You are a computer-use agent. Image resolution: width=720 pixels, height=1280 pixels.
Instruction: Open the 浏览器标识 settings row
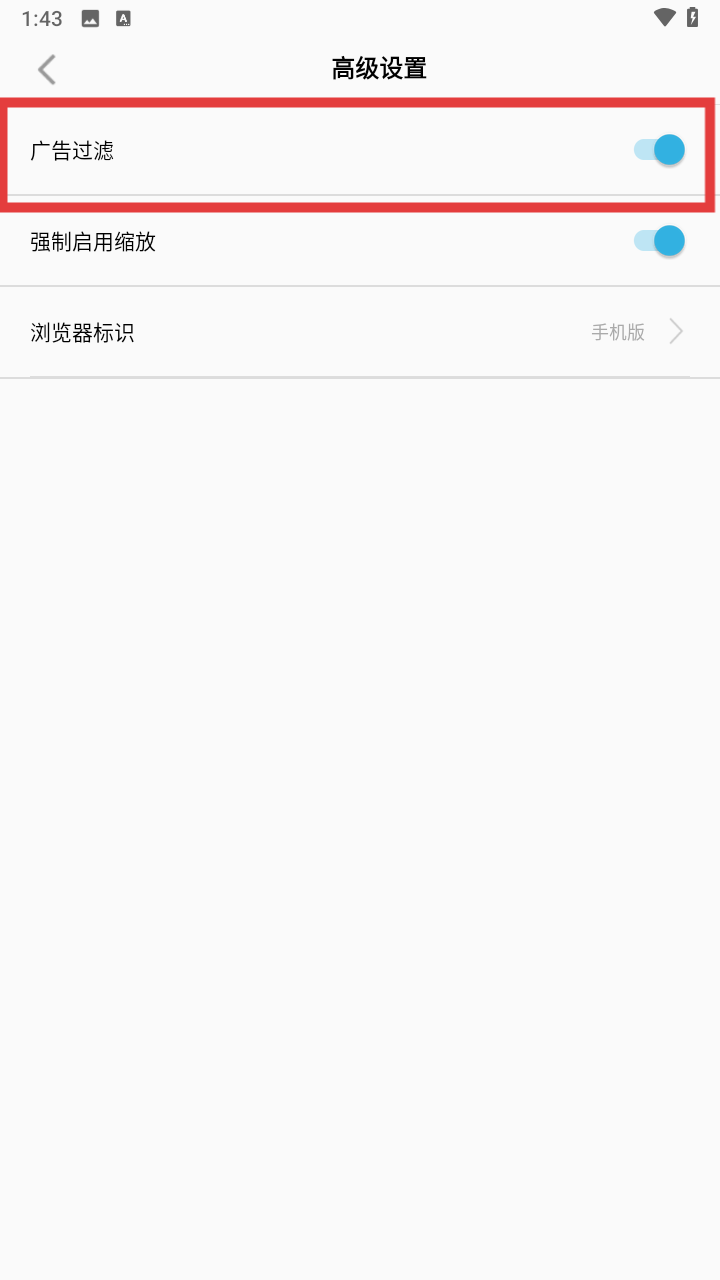(360, 331)
